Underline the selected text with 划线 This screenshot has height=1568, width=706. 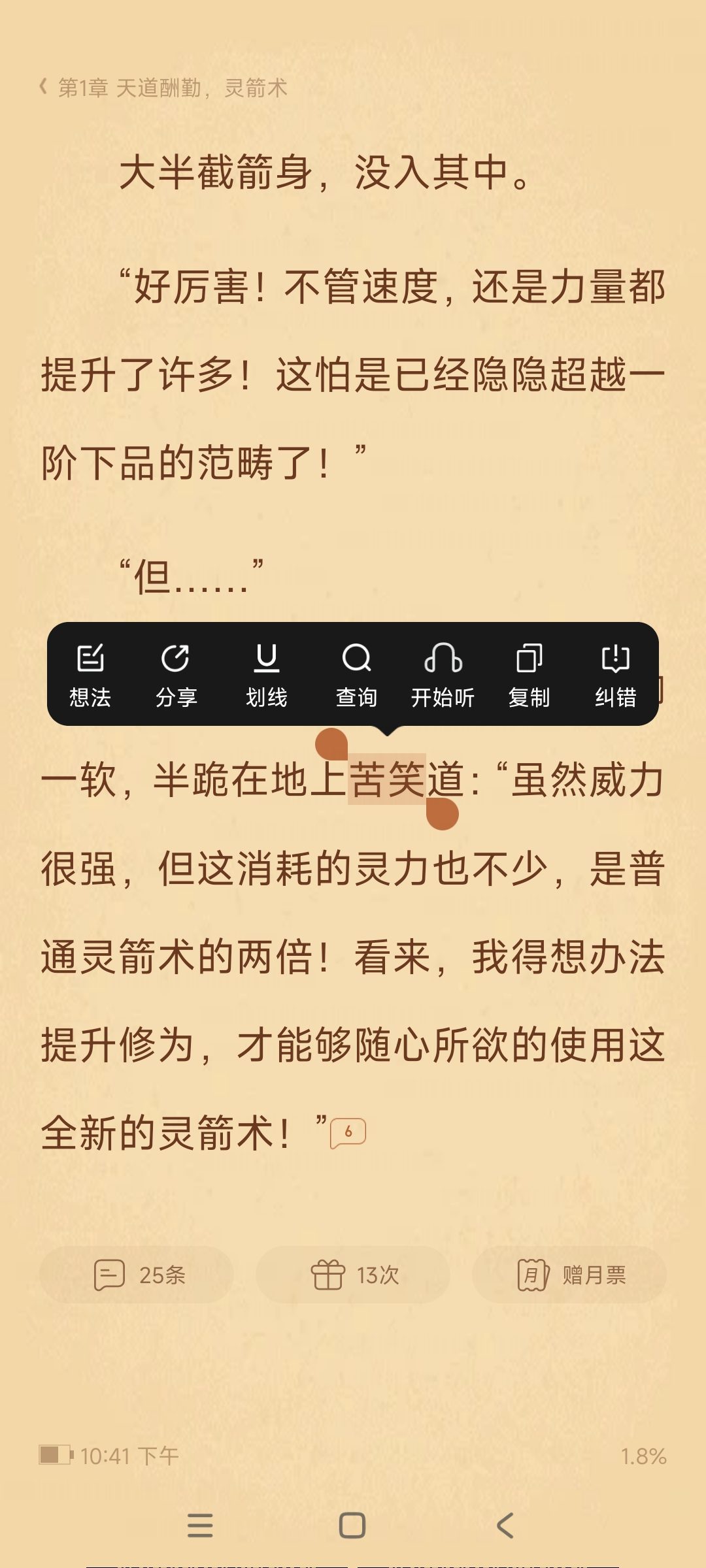pyautogui.click(x=266, y=675)
